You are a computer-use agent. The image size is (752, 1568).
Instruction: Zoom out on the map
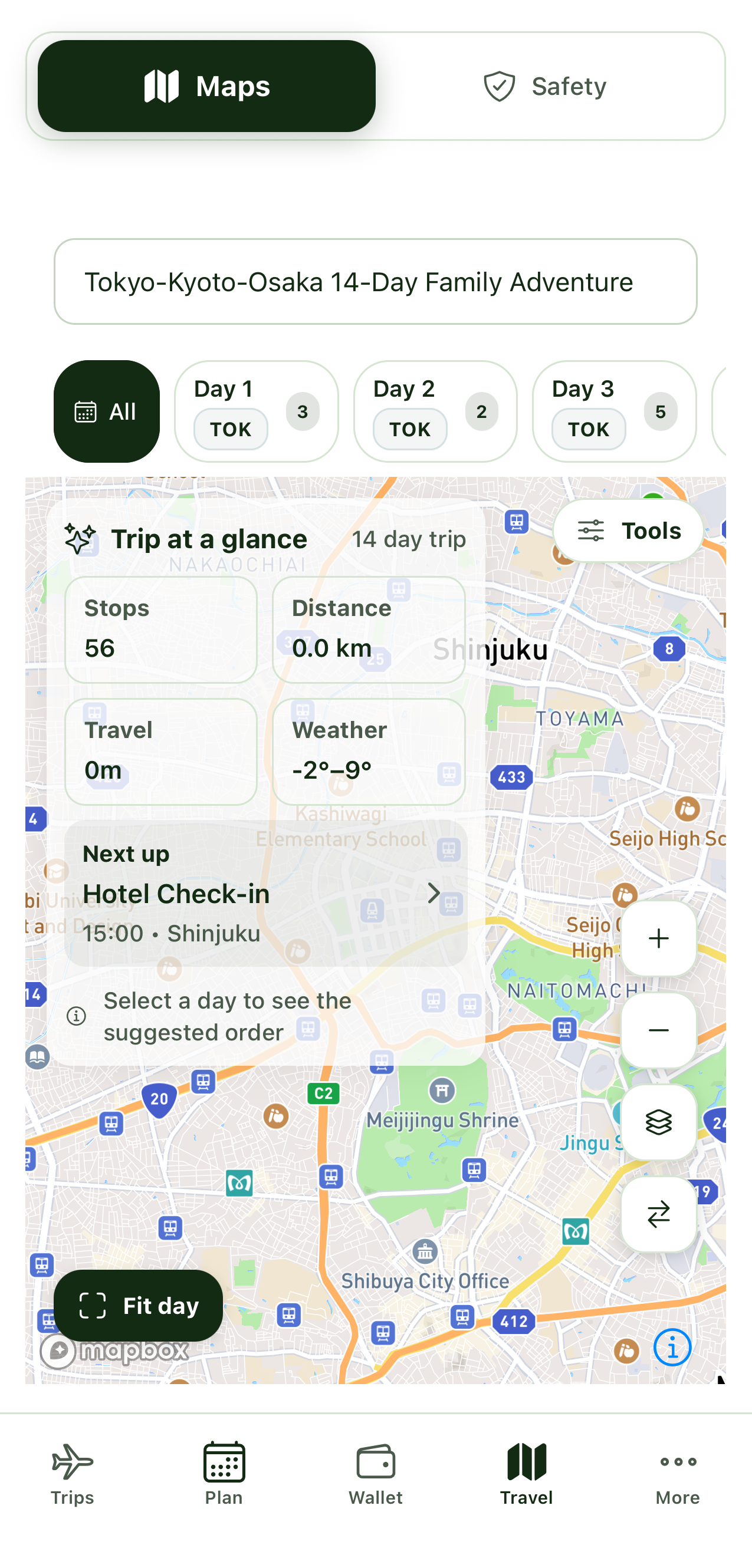(x=658, y=1030)
